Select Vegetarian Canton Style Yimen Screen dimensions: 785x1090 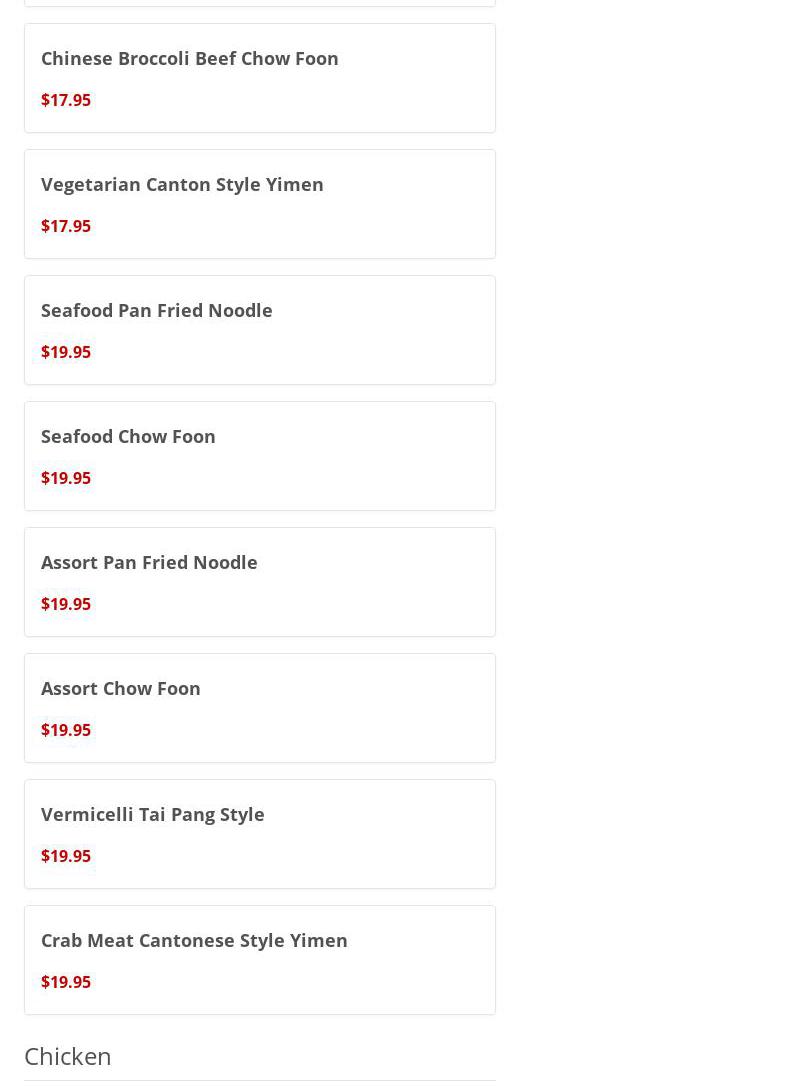[259, 204]
